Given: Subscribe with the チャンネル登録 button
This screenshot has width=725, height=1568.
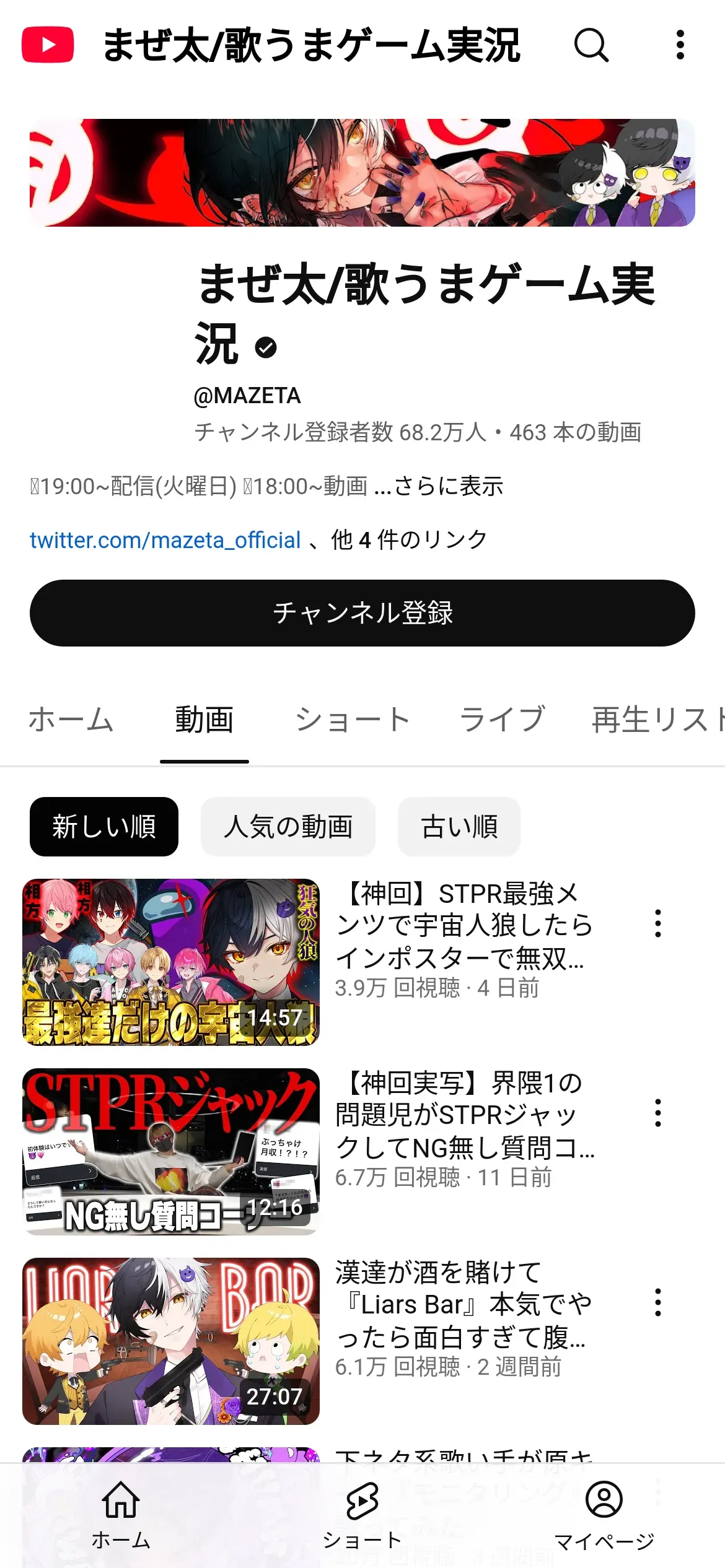Looking at the screenshot, I should tap(362, 613).
